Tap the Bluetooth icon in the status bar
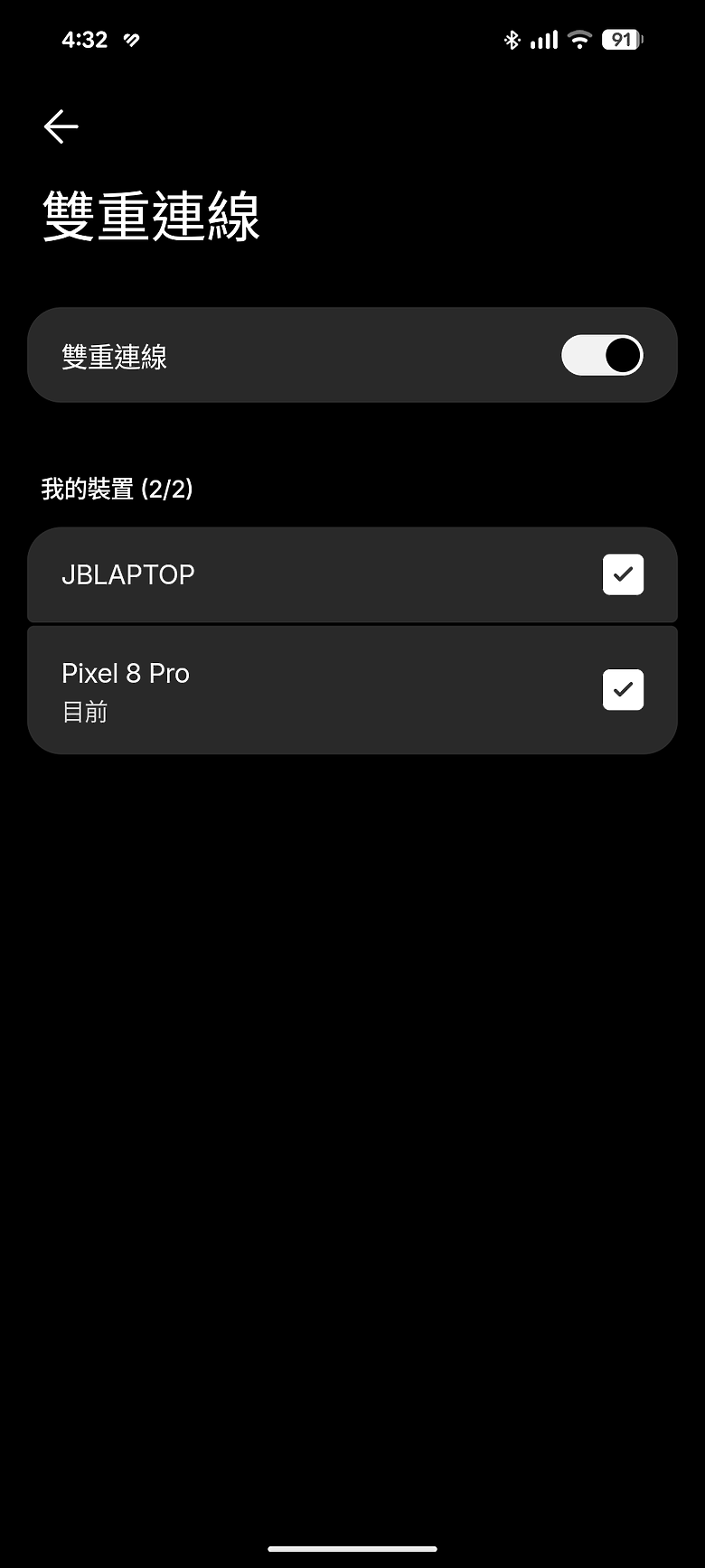 (x=512, y=39)
